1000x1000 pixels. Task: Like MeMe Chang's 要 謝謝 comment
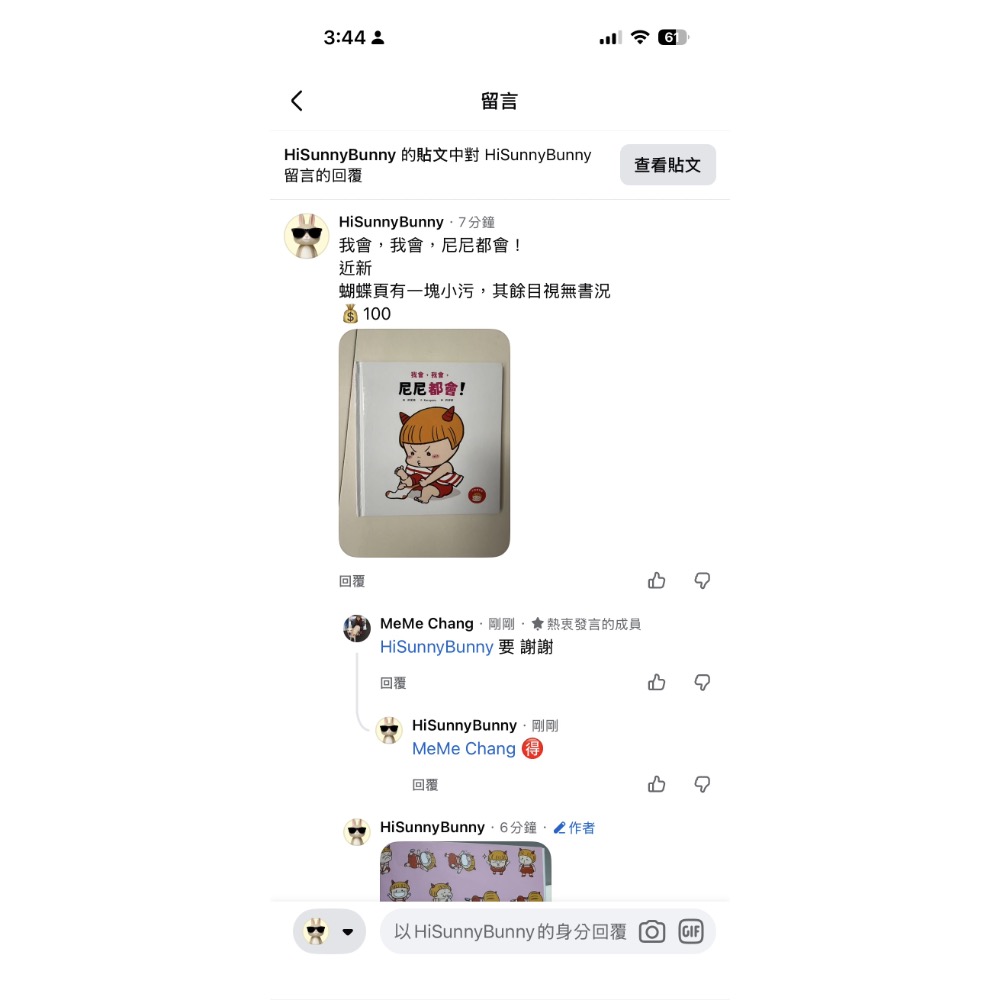coord(656,682)
